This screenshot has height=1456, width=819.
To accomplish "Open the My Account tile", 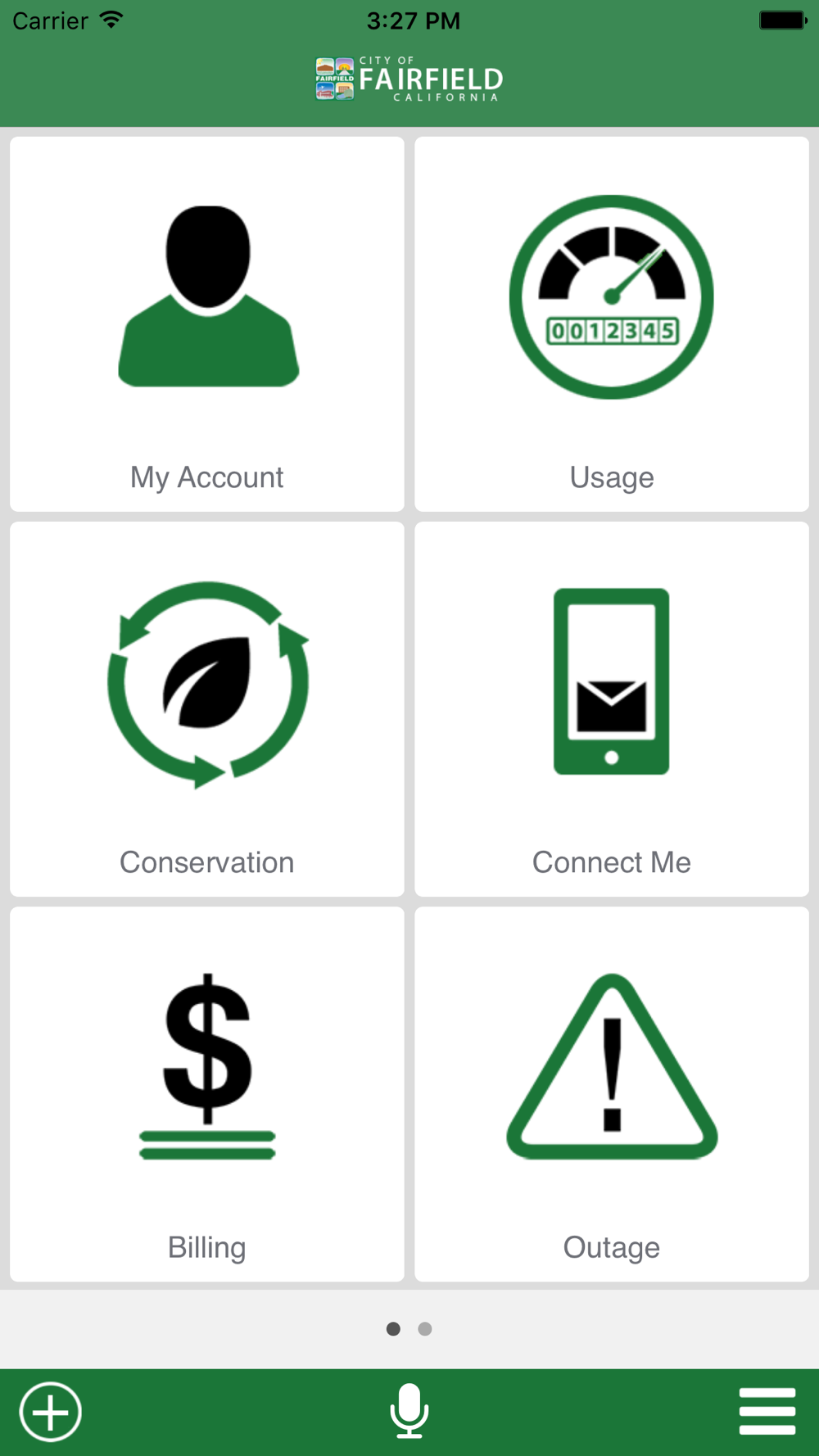I will tap(207, 324).
